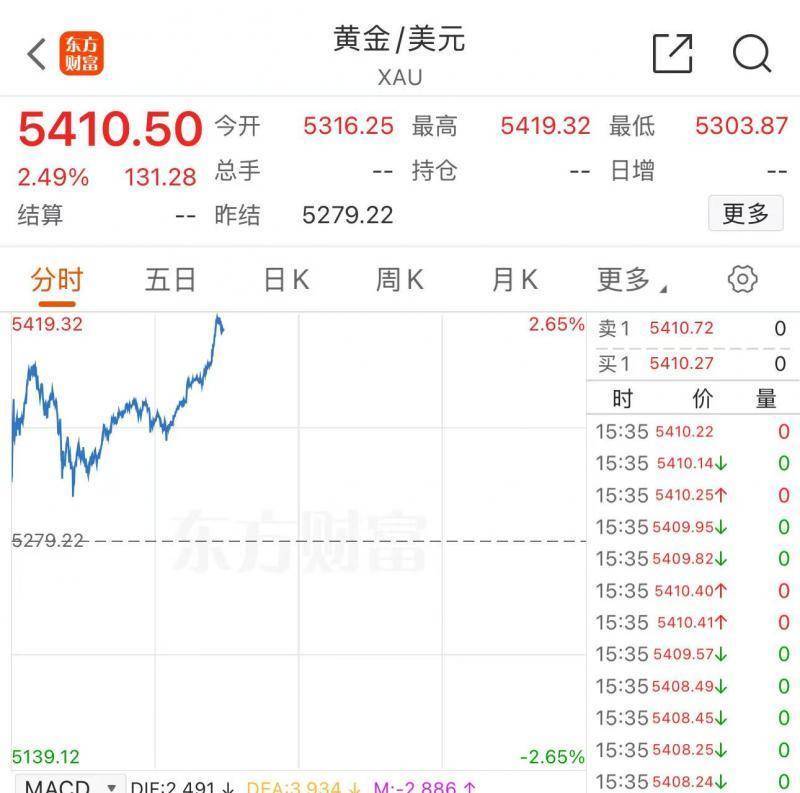
Task: View the 月K chart tab
Action: (x=514, y=280)
